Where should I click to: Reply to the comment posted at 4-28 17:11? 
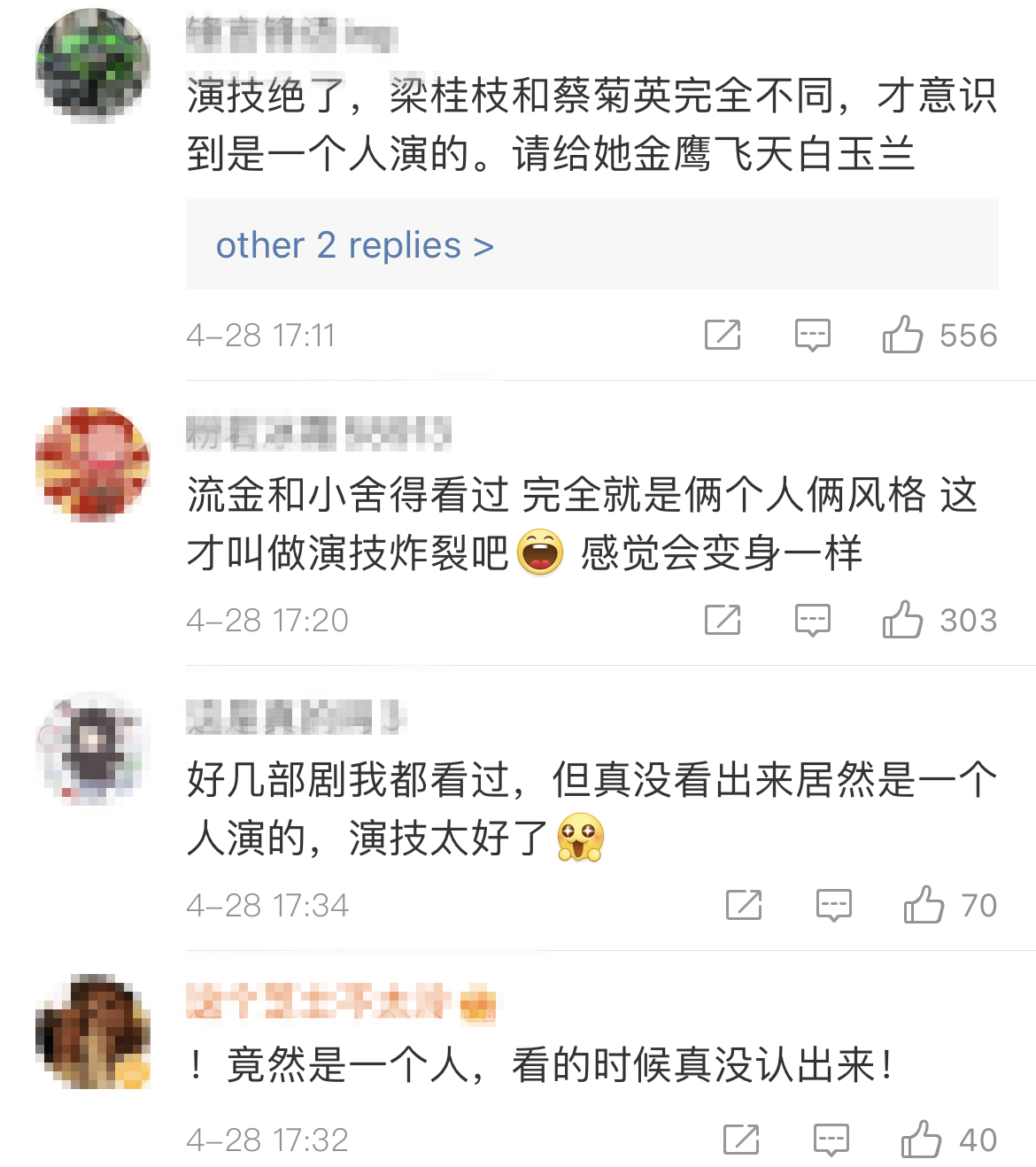812,336
